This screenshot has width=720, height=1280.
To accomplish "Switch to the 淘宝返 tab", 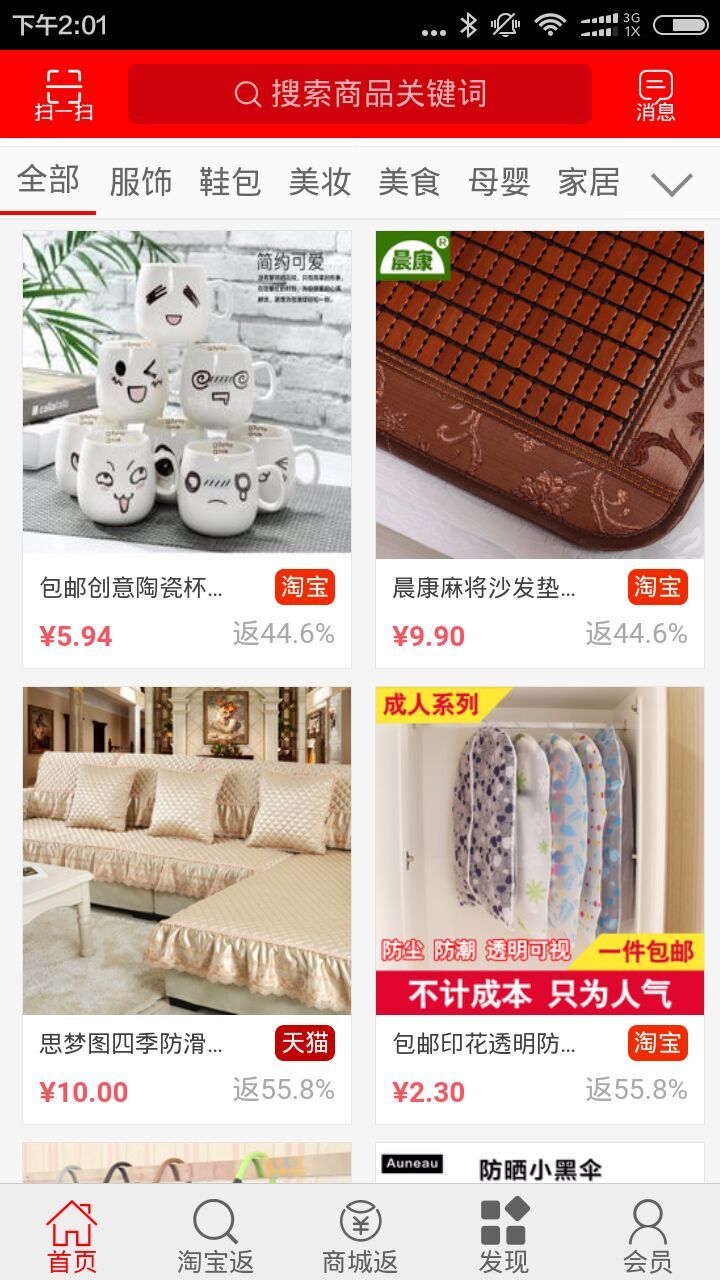I will point(215,1236).
